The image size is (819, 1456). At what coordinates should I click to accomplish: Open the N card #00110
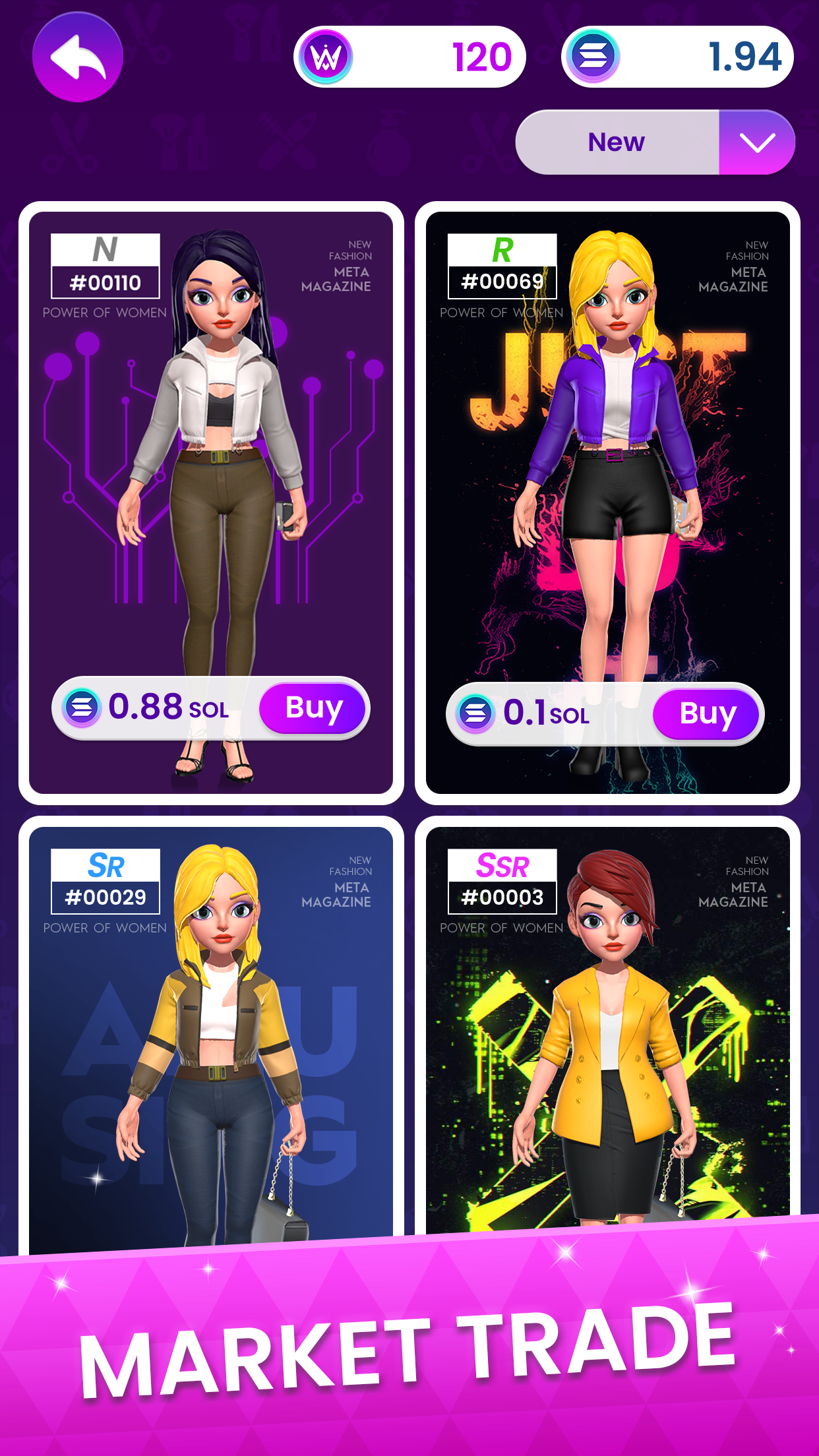211,462
